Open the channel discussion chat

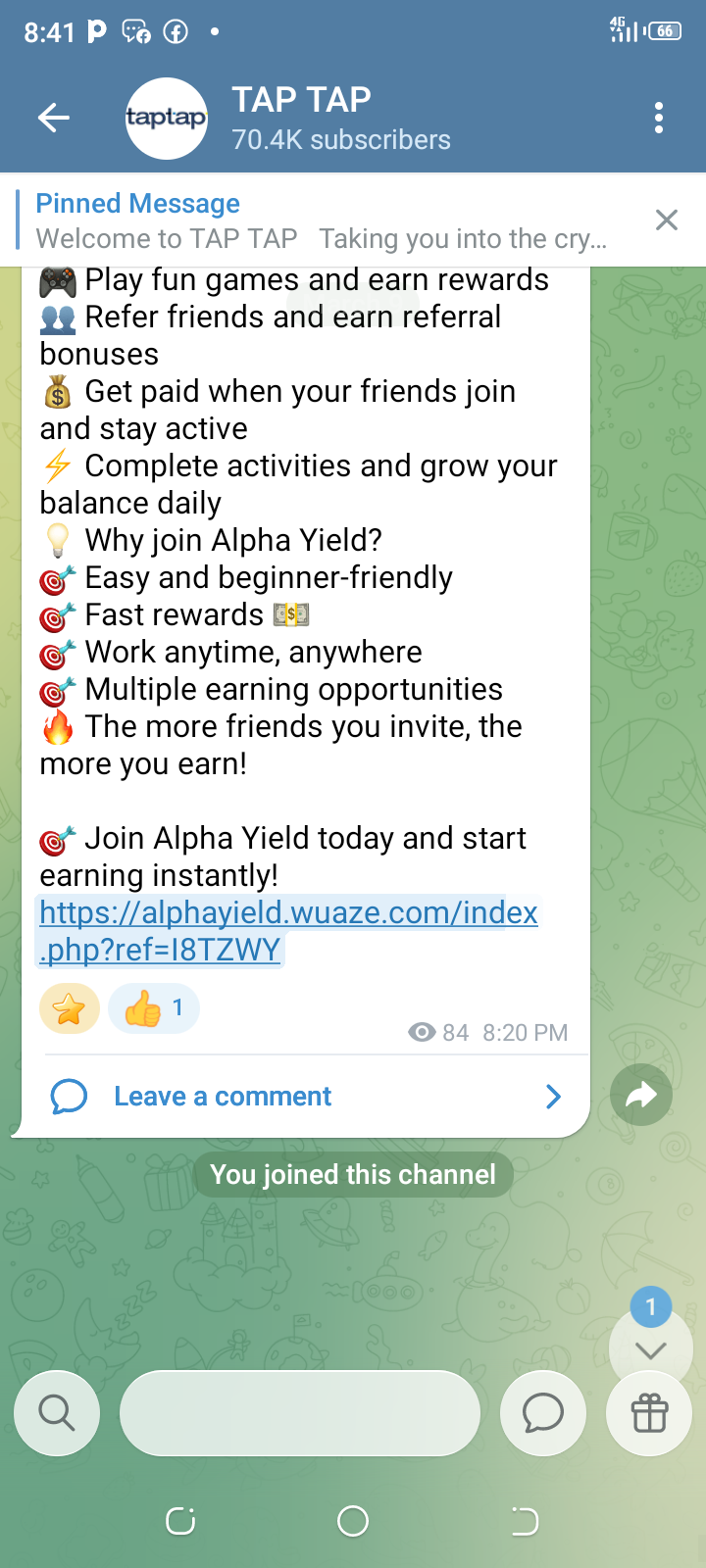coord(543,1413)
